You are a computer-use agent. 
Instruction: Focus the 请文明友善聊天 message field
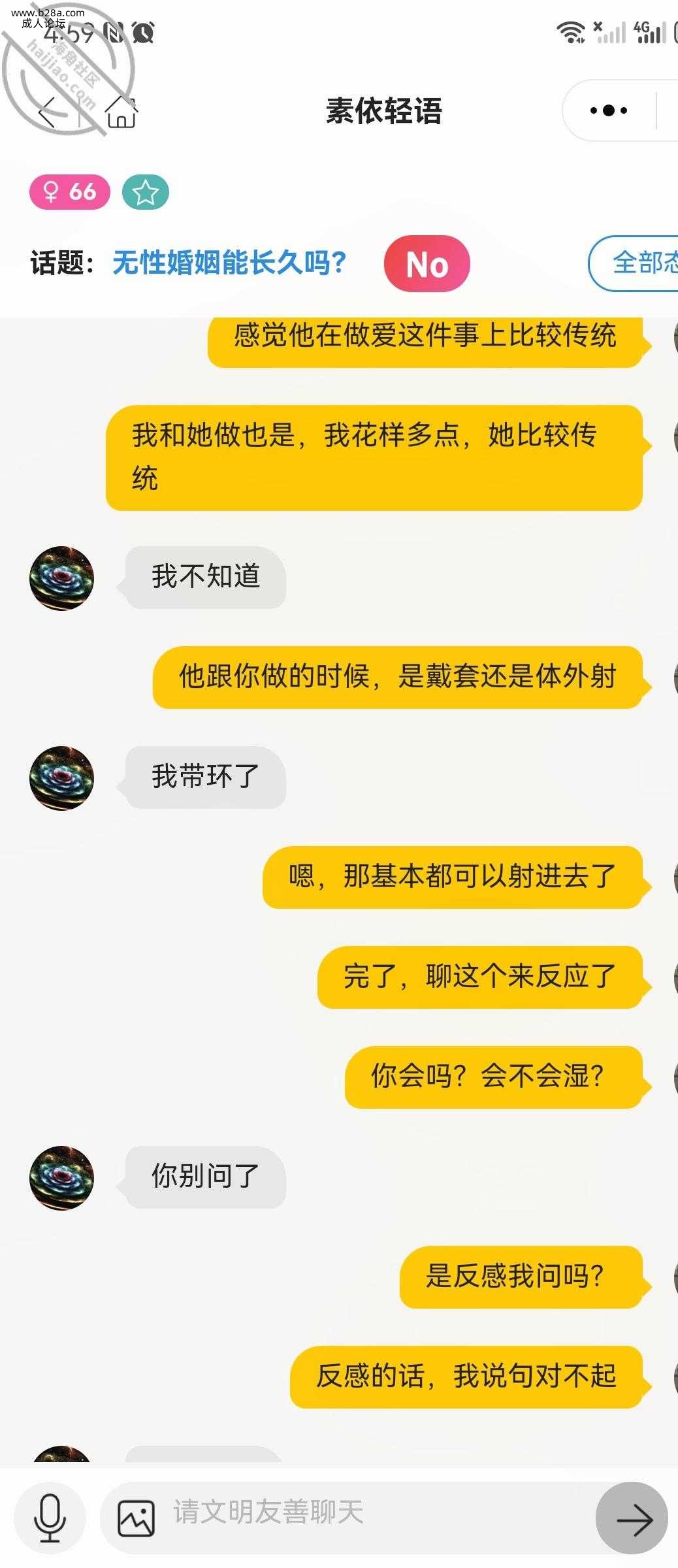click(x=366, y=1512)
